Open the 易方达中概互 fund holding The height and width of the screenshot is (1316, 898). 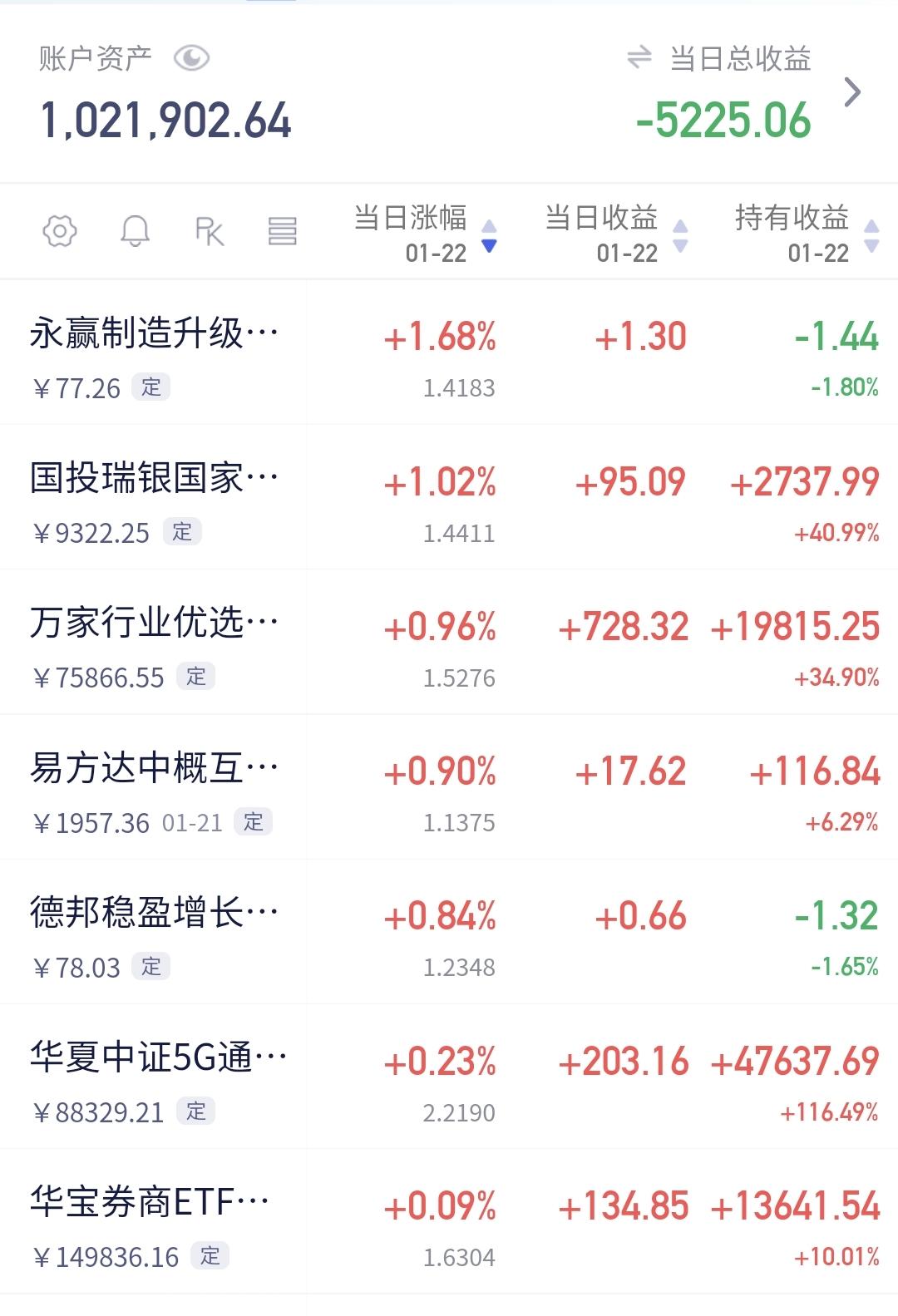(x=155, y=786)
